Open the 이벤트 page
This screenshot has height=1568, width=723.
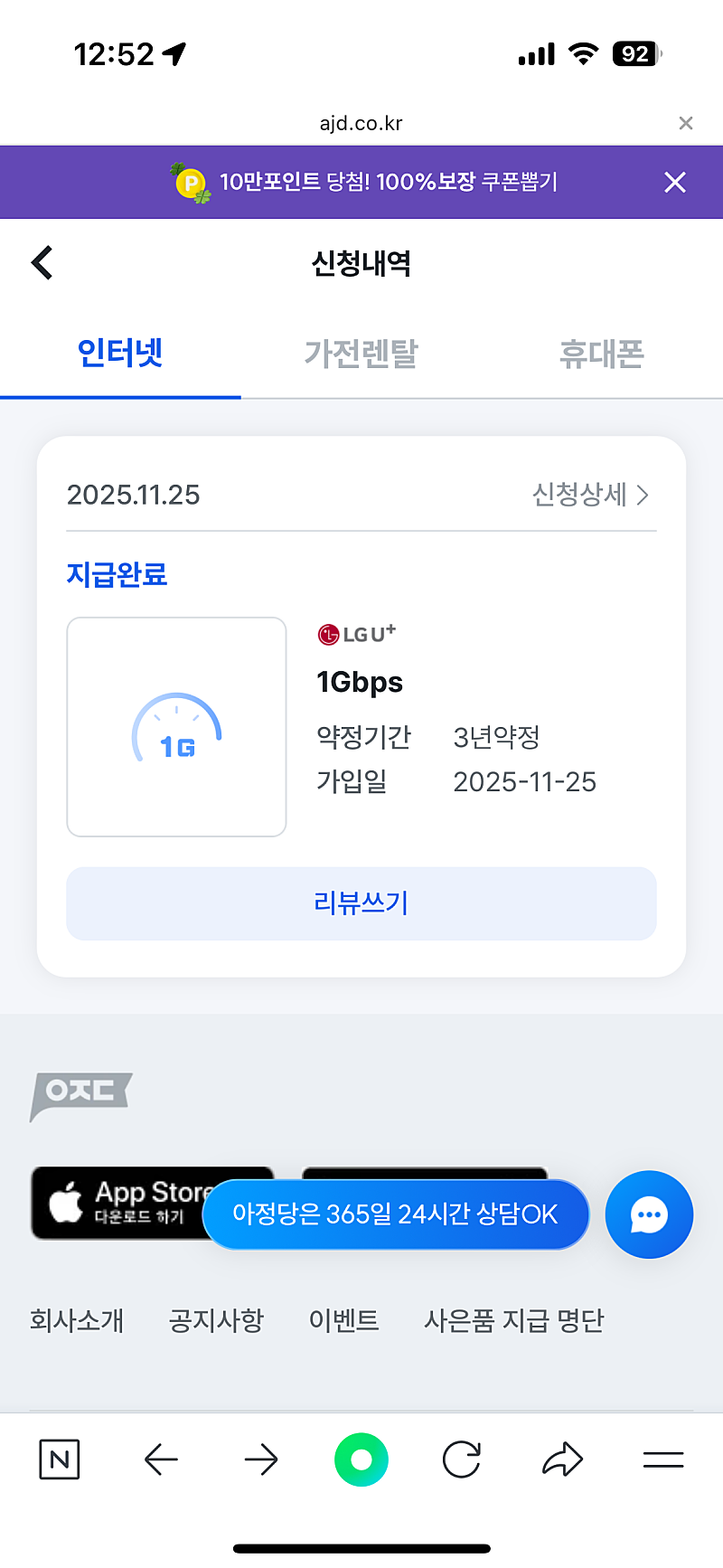[x=344, y=1321]
